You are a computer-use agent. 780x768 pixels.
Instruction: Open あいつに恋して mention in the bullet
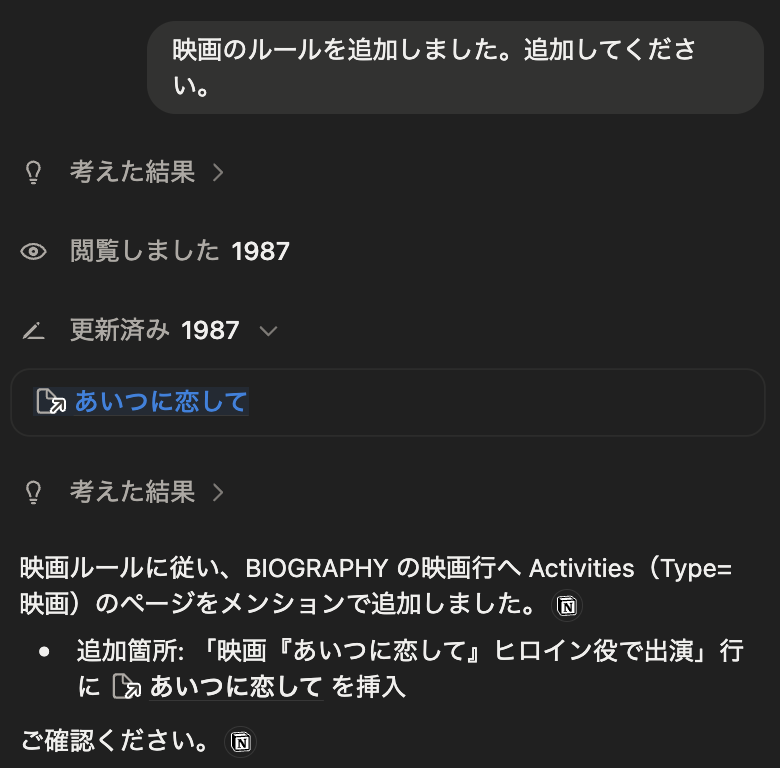point(217,686)
